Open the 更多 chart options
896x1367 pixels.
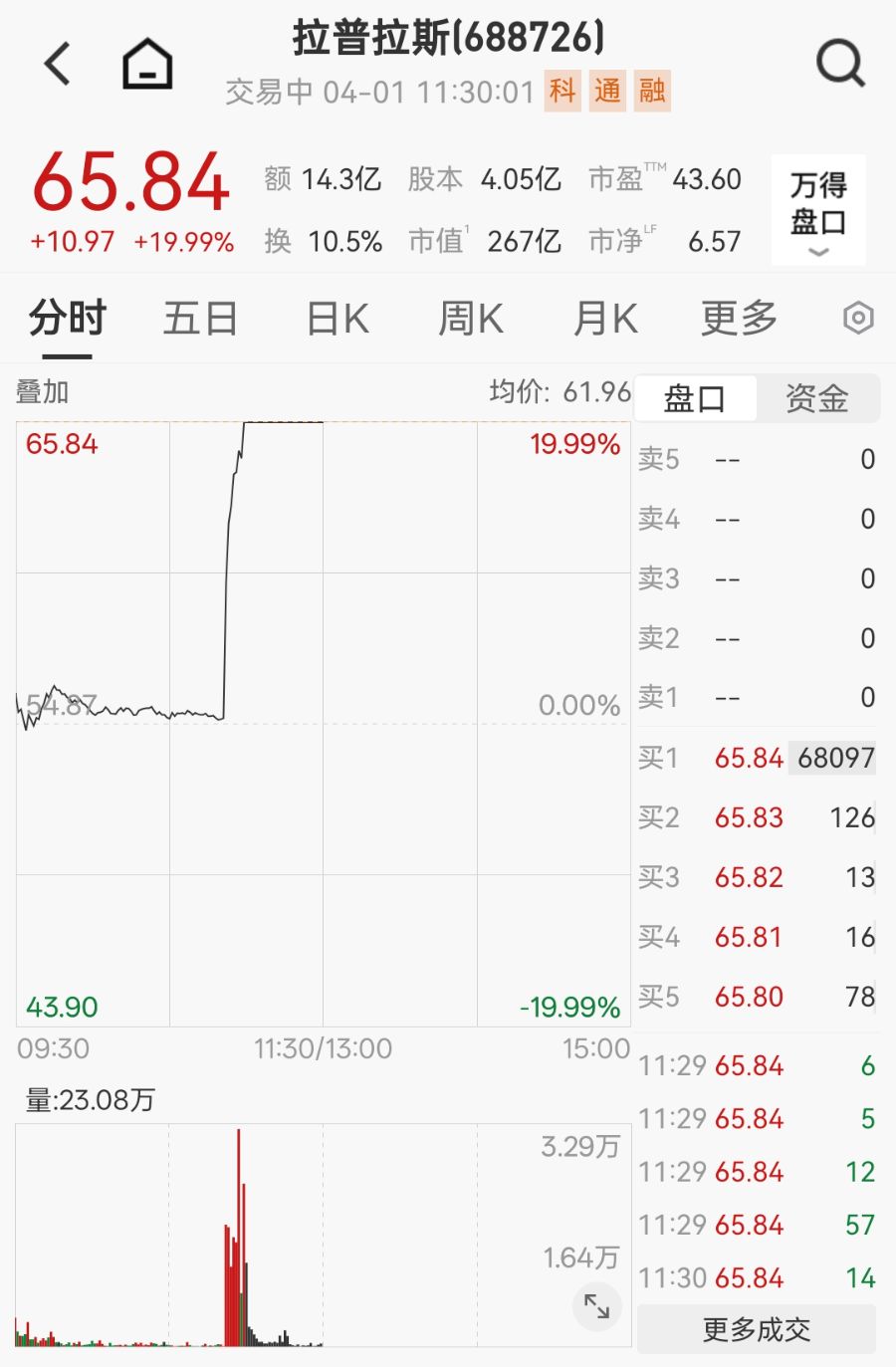coord(739,319)
